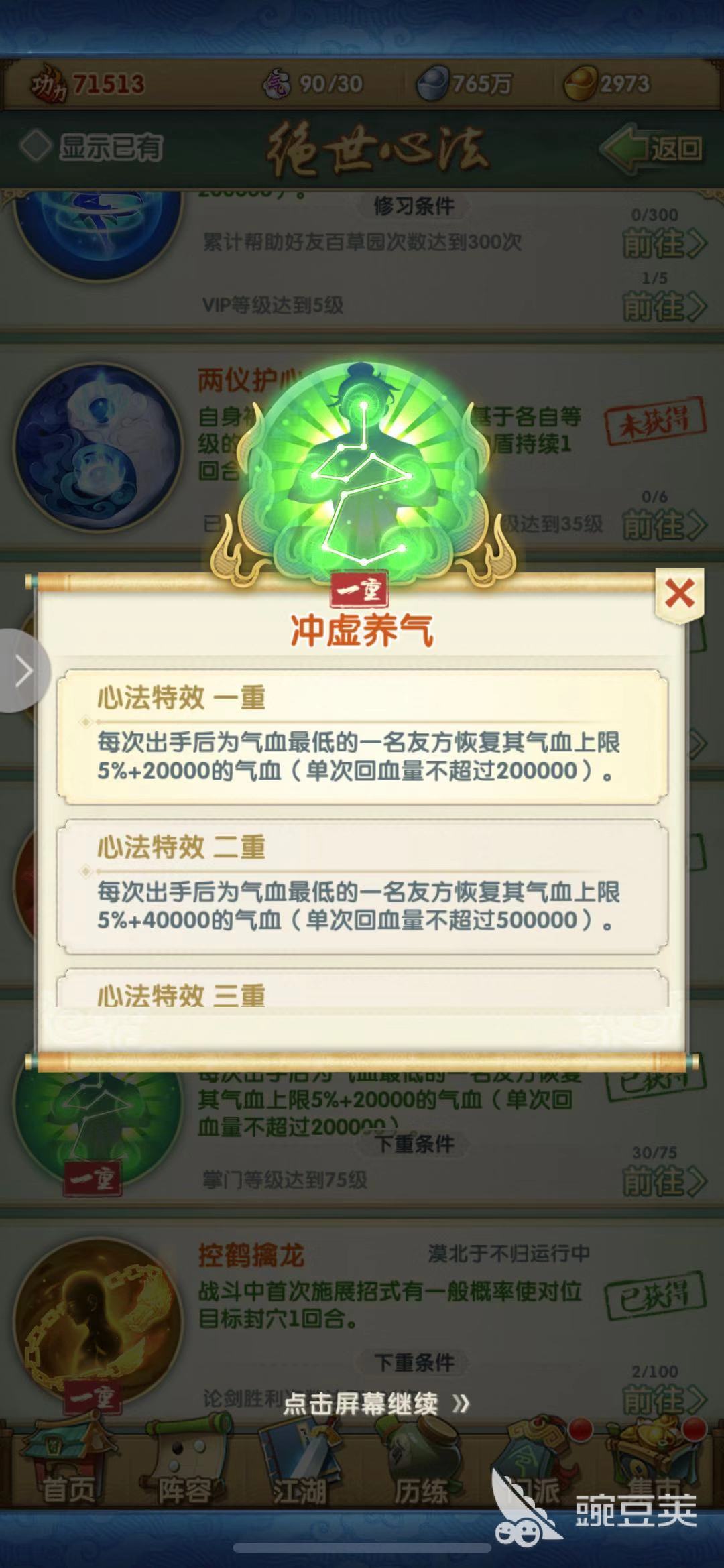Tap 前往 for 论剑胜利 condition

[x=664, y=1400]
